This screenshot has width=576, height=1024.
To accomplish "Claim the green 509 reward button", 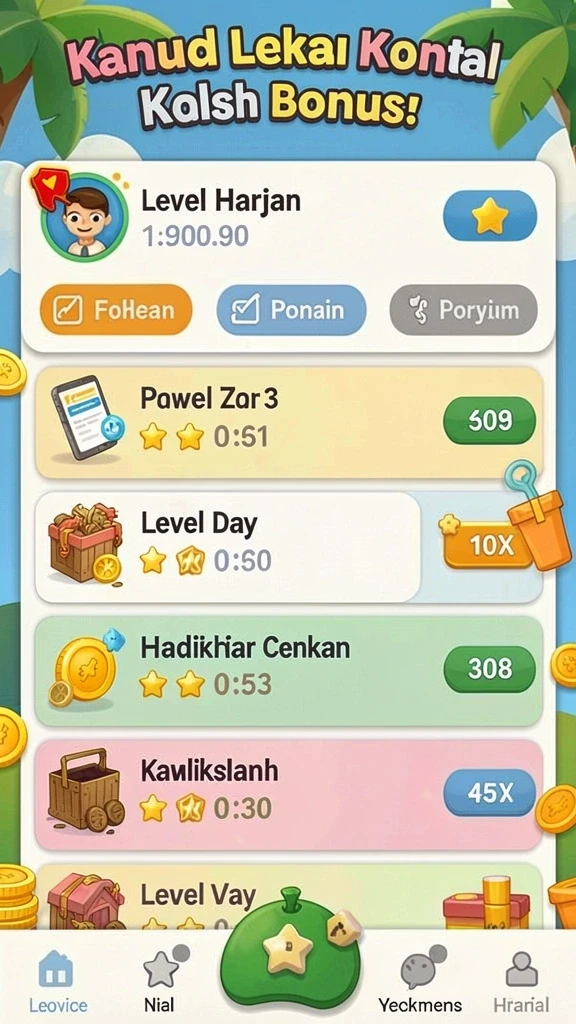I will [x=490, y=421].
